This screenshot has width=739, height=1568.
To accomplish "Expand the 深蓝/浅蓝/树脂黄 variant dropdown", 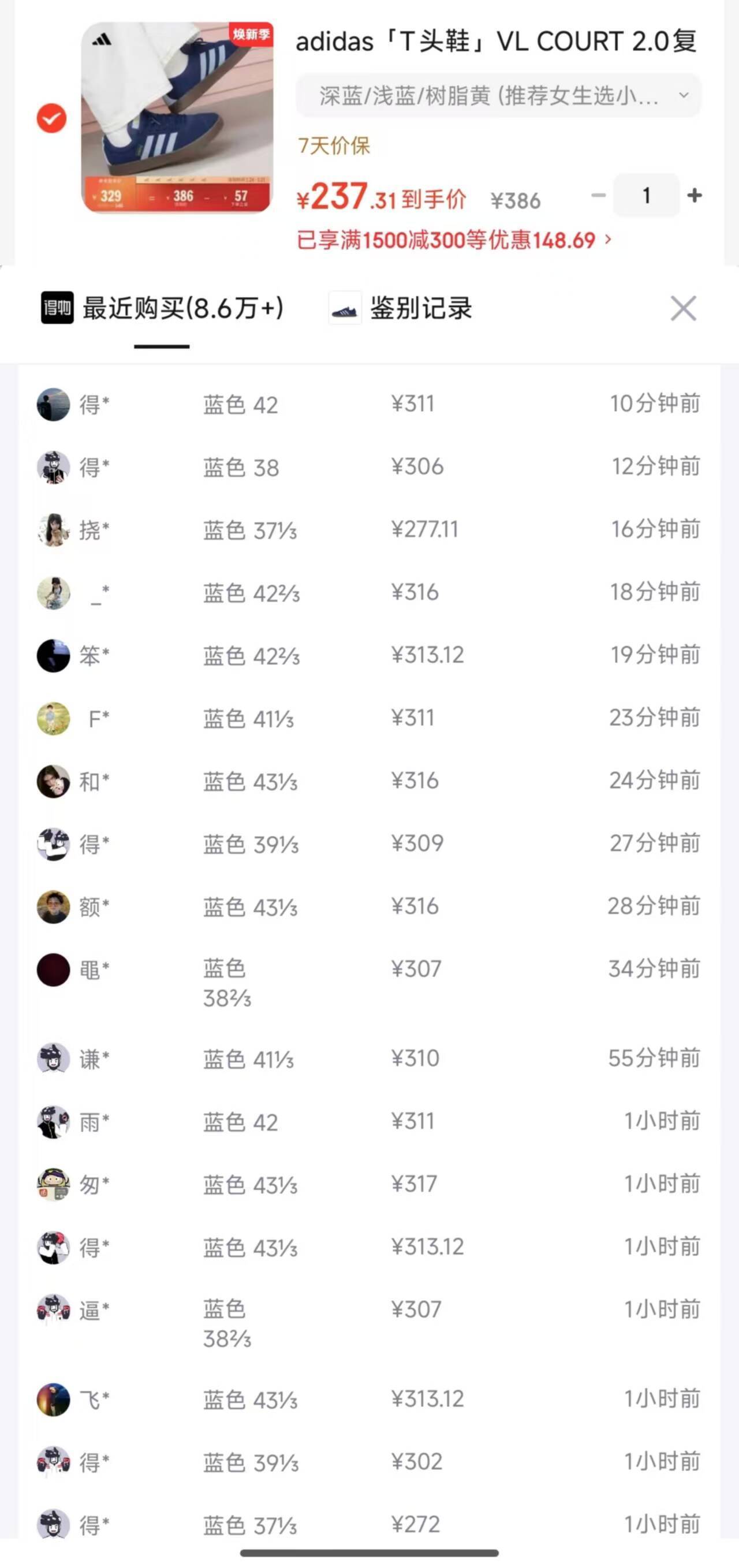I will (498, 96).
